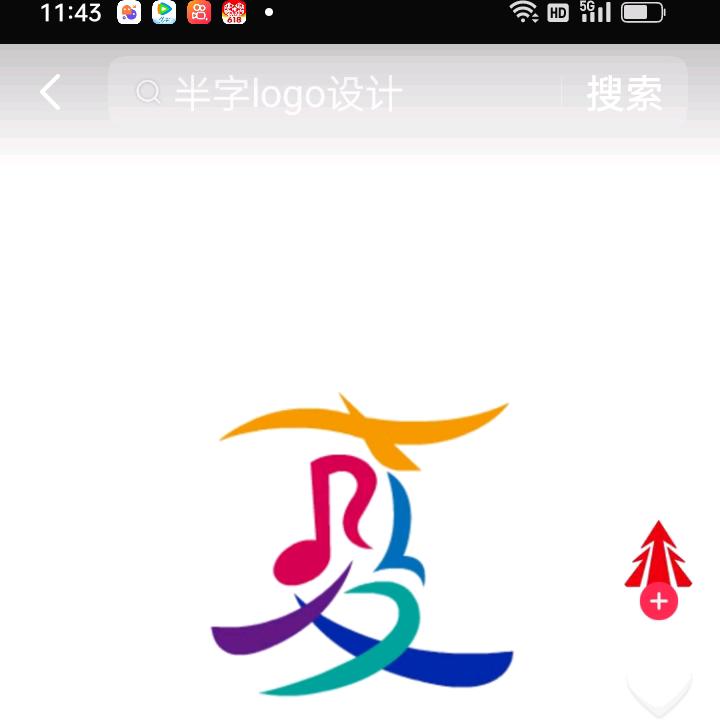Image resolution: width=720 pixels, height=720 pixels.
Task: Open the creator's red arrow avatar
Action: tap(658, 555)
